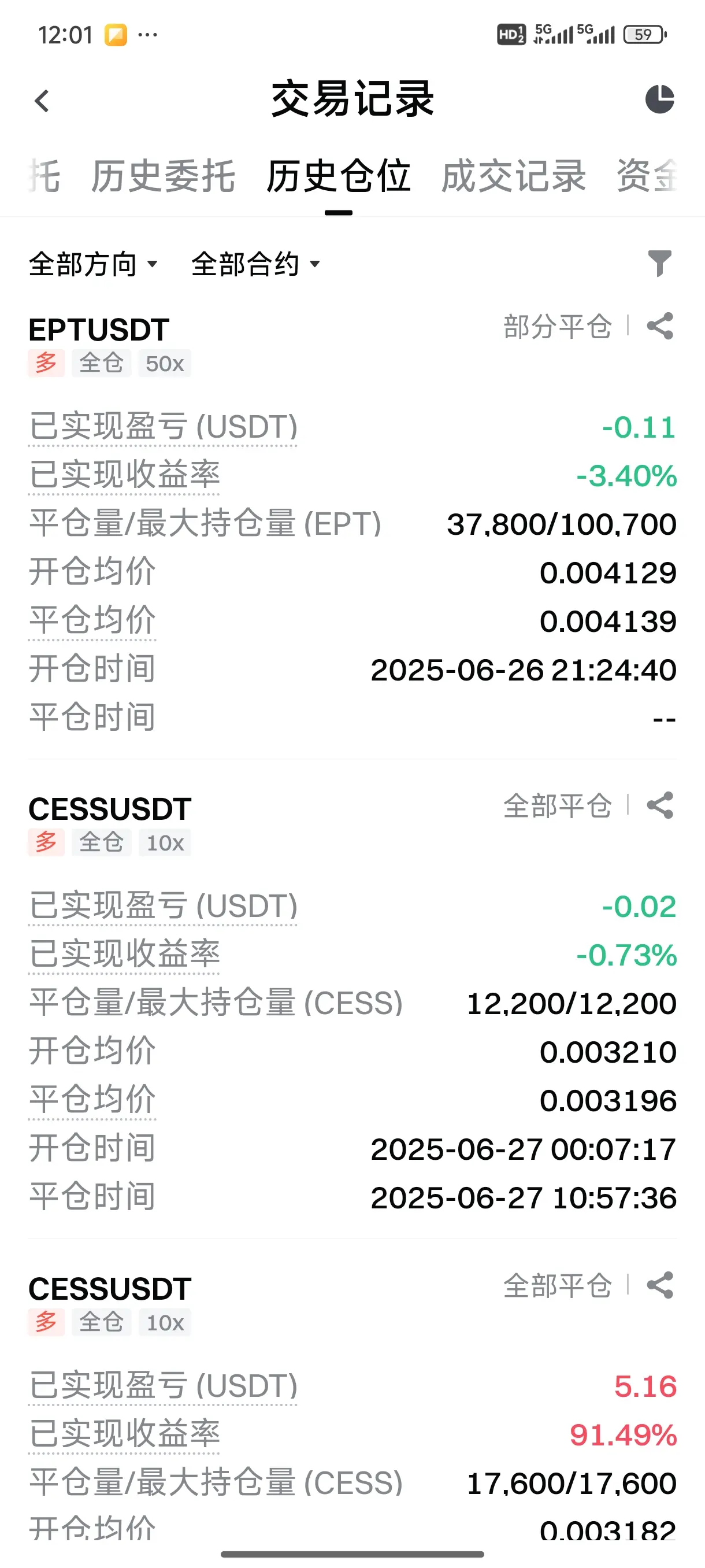This screenshot has width=705, height=1568.
Task: Share the CESSUSDT record with 5.16 profit
Action: pos(660,1285)
